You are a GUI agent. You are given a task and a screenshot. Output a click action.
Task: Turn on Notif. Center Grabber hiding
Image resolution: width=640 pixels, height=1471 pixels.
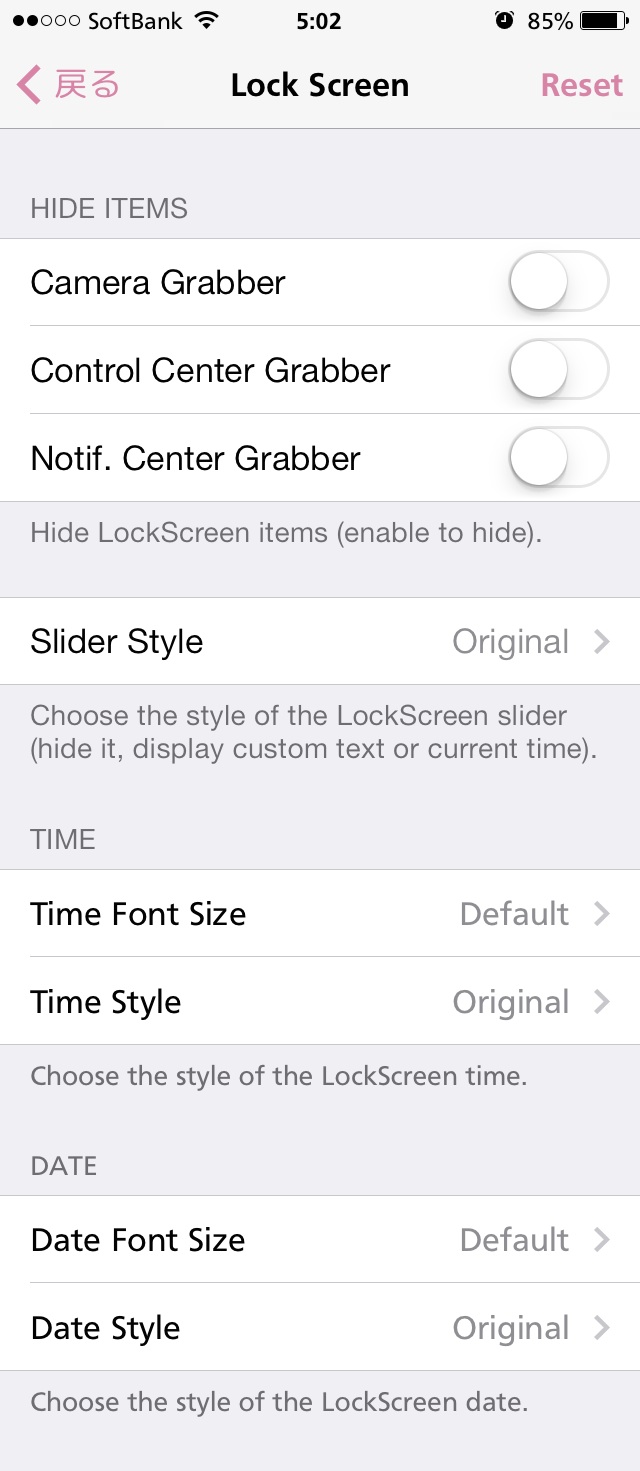click(x=558, y=459)
